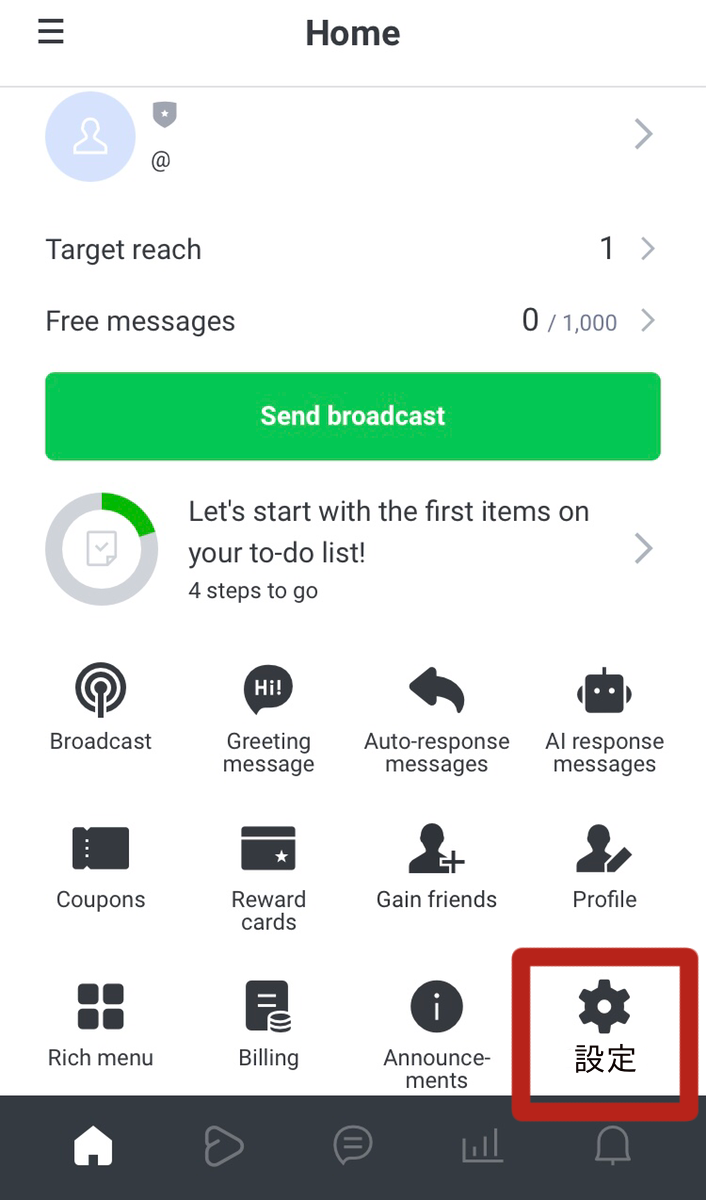Open the hamburger drawer menu
The height and width of the screenshot is (1200, 706).
(51, 32)
